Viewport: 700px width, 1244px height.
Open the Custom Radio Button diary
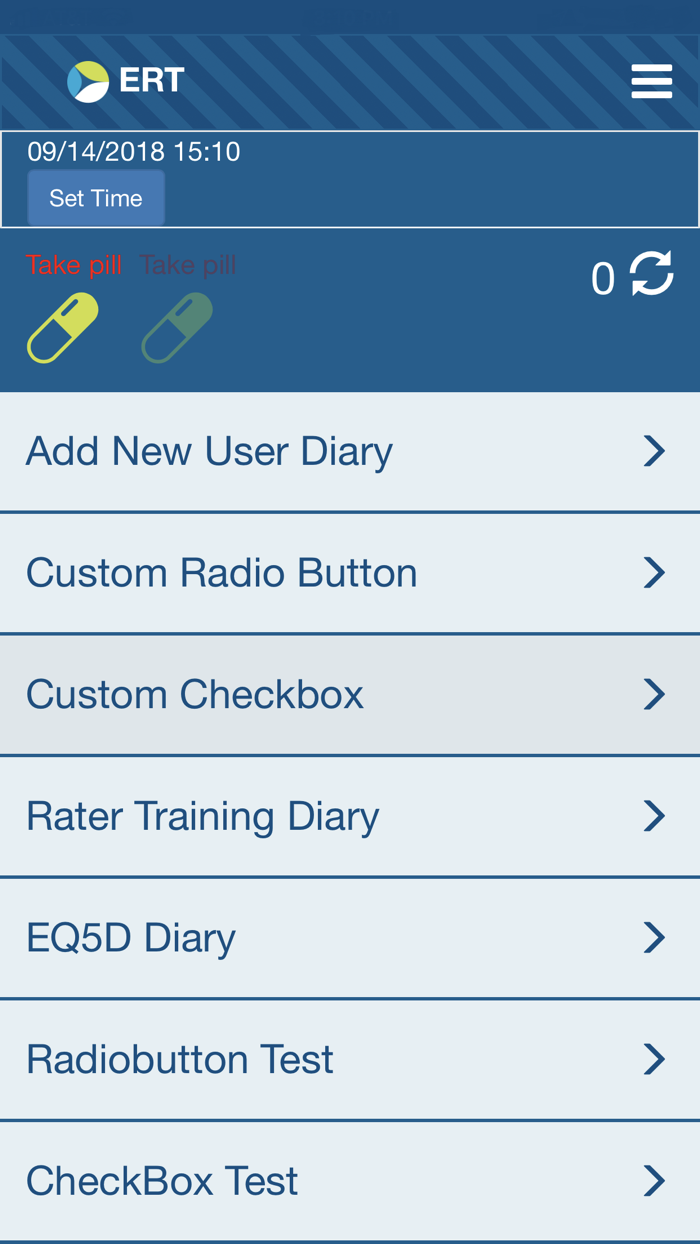click(x=349, y=573)
